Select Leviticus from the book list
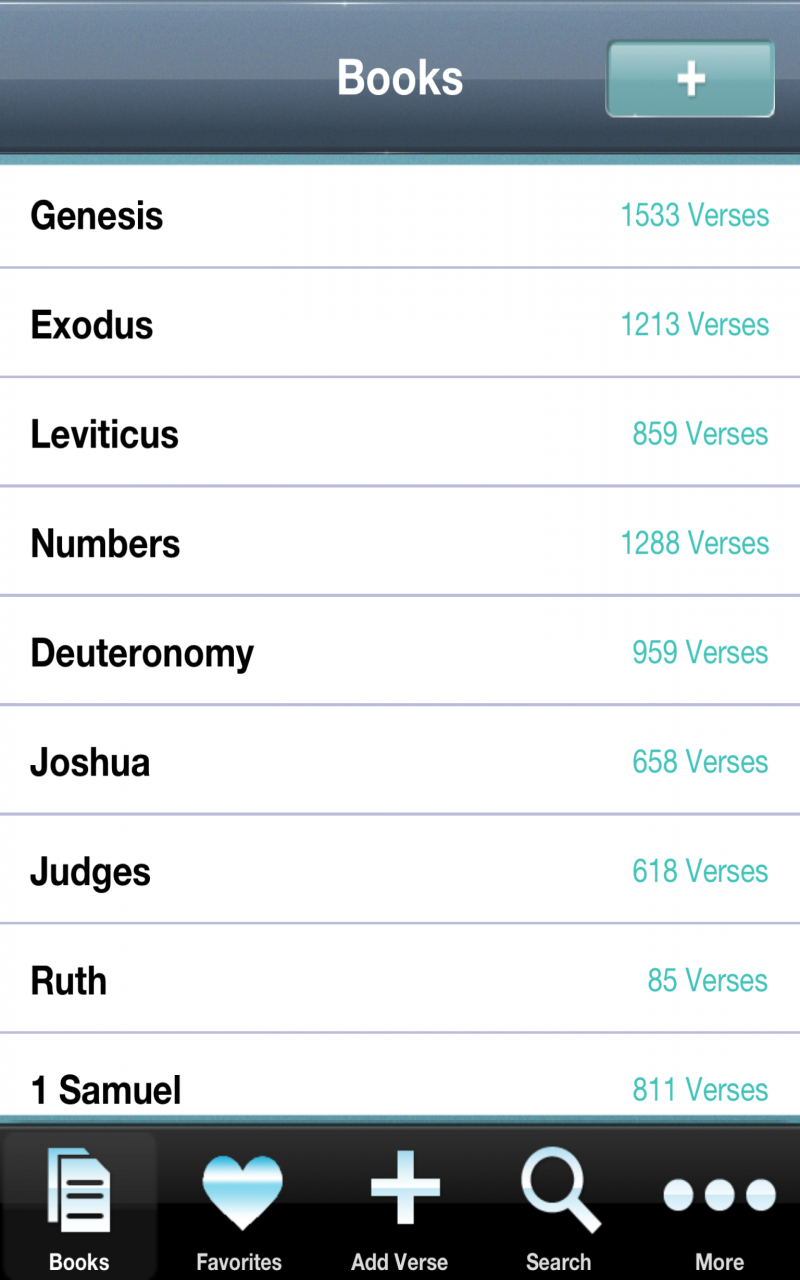Image resolution: width=800 pixels, height=1280 pixels. pyautogui.click(x=400, y=434)
